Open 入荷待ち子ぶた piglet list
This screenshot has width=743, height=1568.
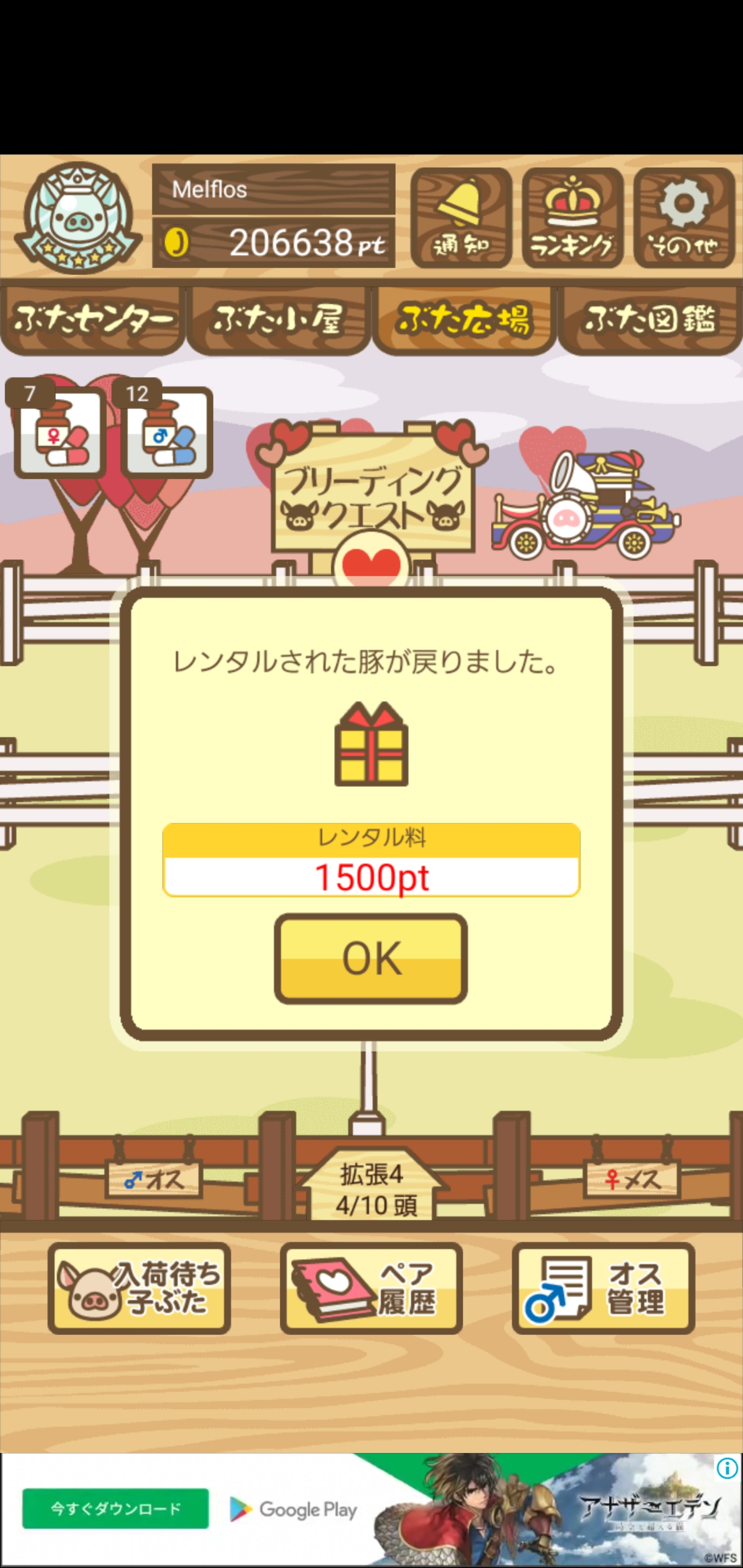(139, 1288)
